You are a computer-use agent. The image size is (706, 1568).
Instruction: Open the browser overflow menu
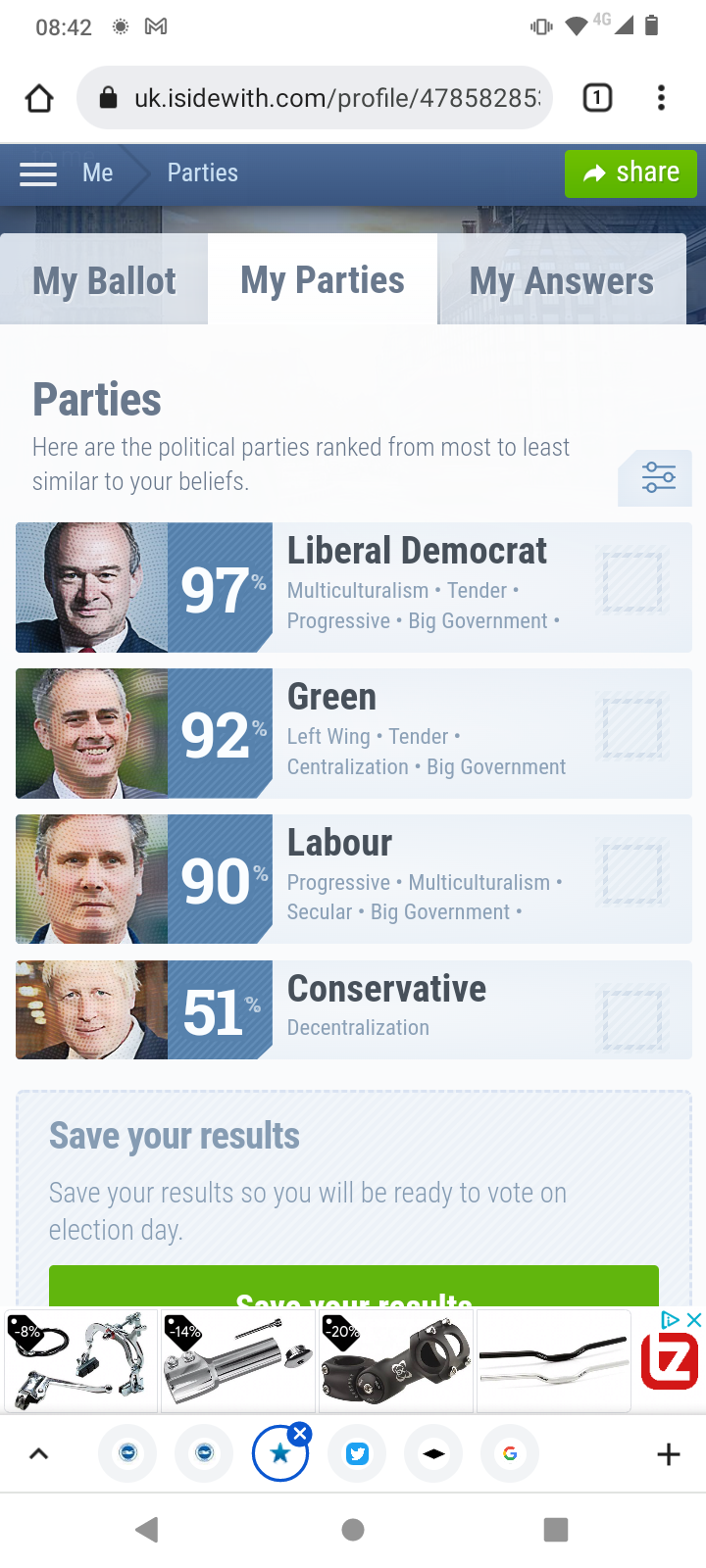point(661,98)
